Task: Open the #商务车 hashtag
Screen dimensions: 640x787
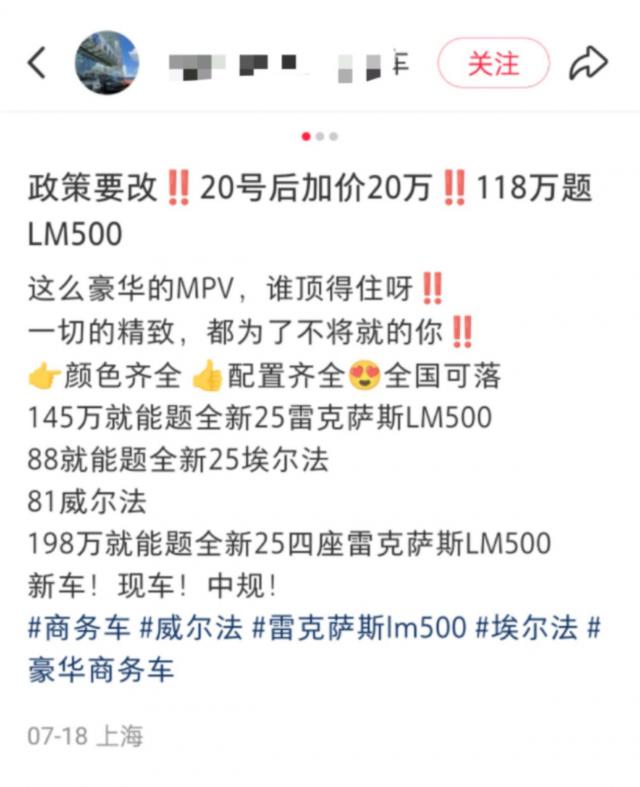Action: pyautogui.click(x=80, y=627)
